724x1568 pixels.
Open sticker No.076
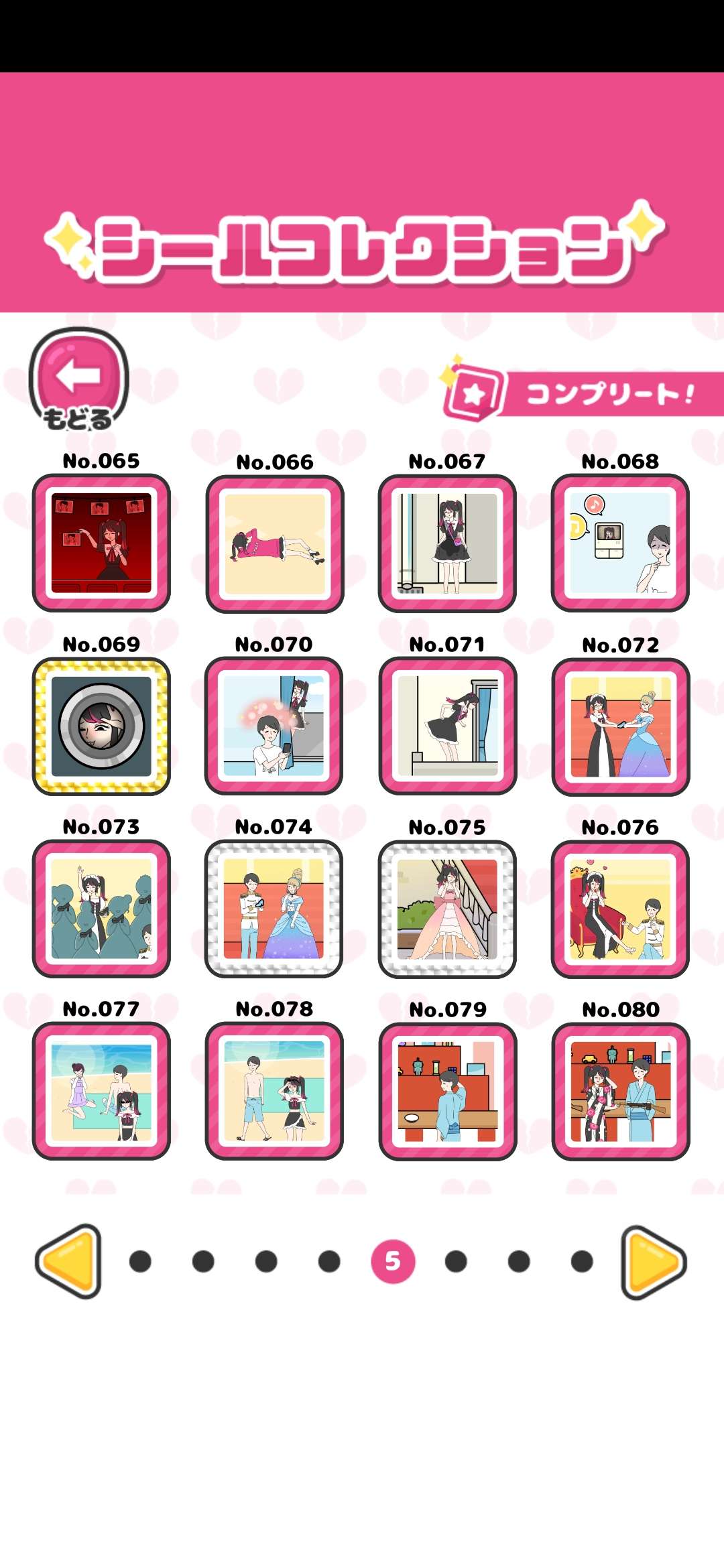(x=620, y=909)
